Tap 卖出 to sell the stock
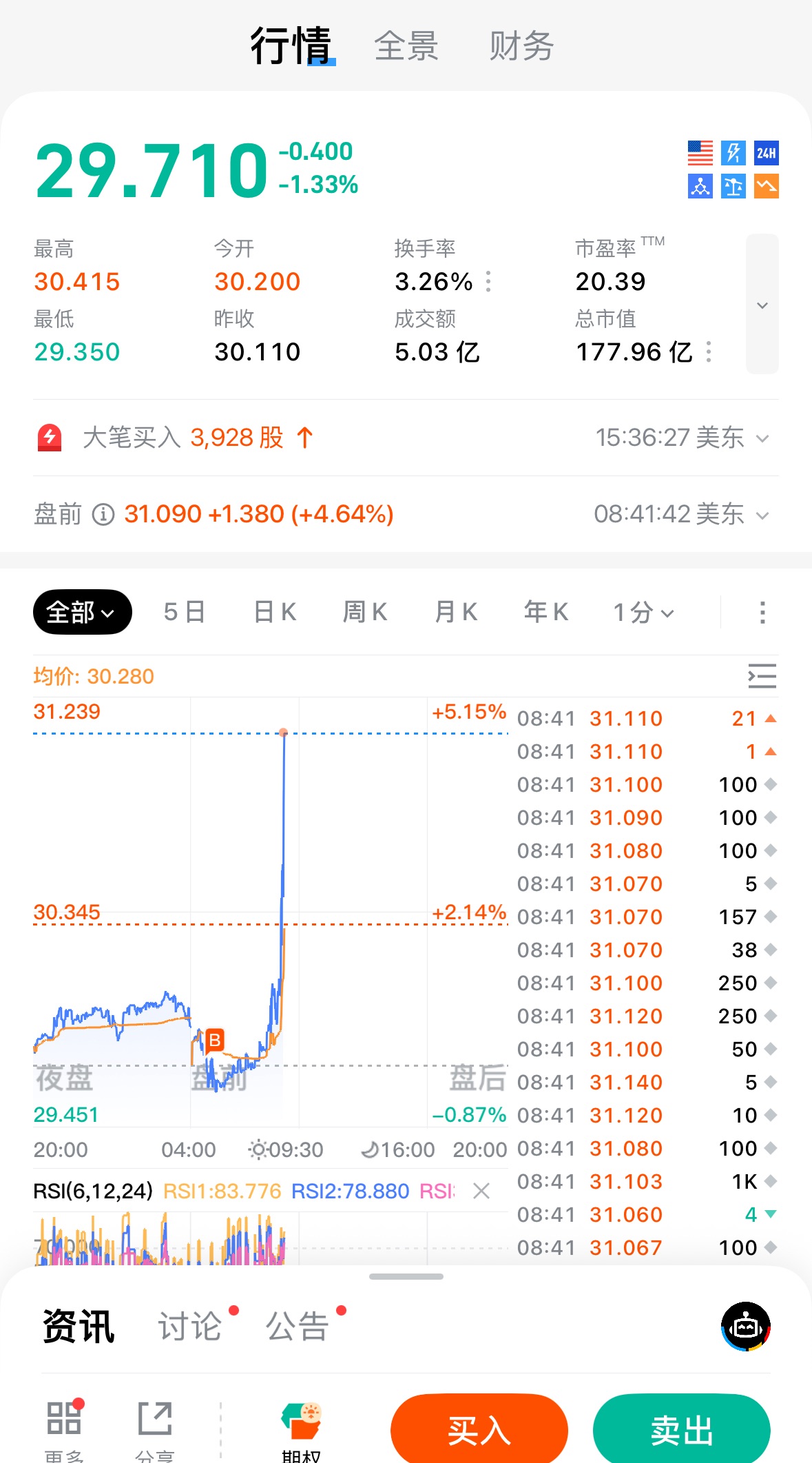Image resolution: width=812 pixels, height=1463 pixels. click(681, 1431)
